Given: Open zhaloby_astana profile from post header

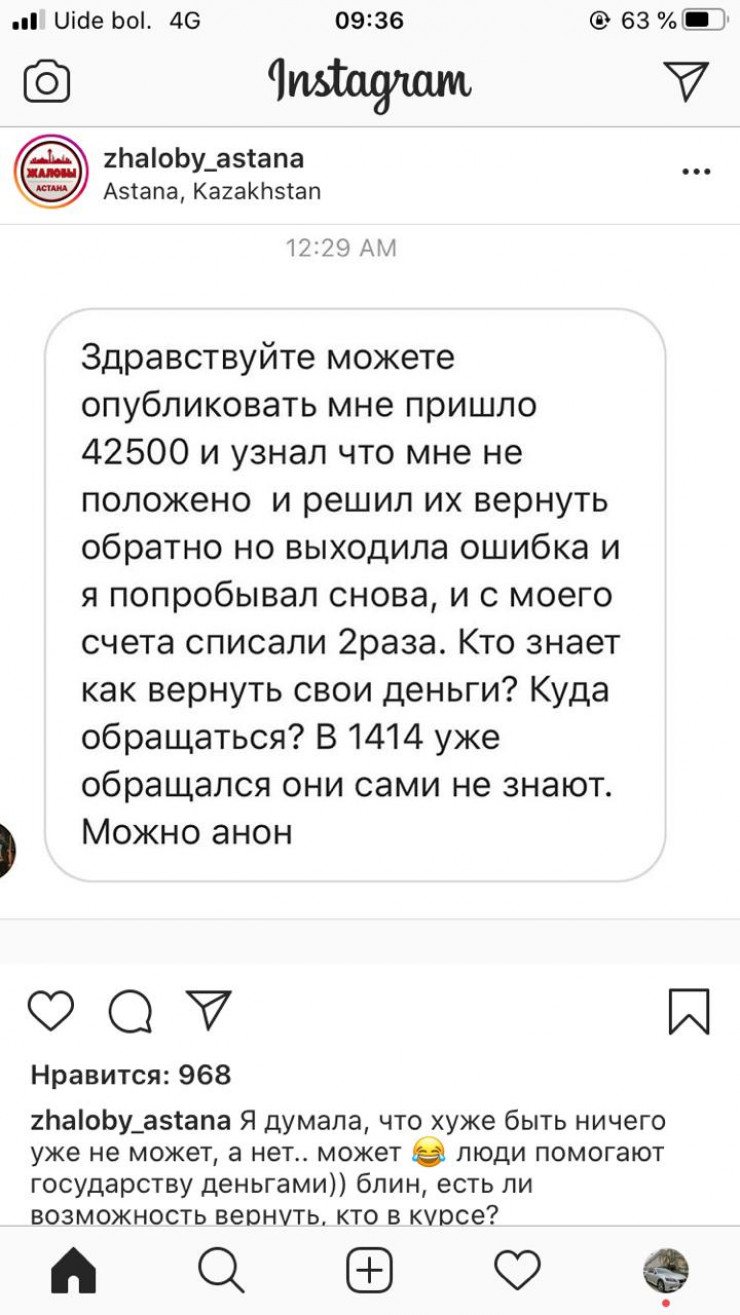Looking at the screenshot, I should [204, 159].
